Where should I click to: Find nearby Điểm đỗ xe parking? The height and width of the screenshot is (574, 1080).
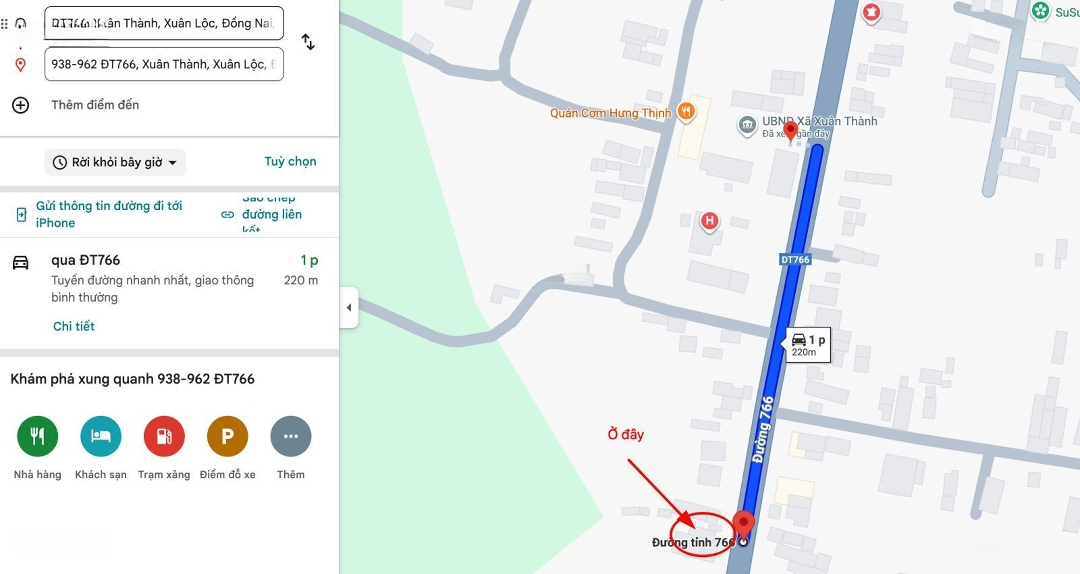point(227,437)
